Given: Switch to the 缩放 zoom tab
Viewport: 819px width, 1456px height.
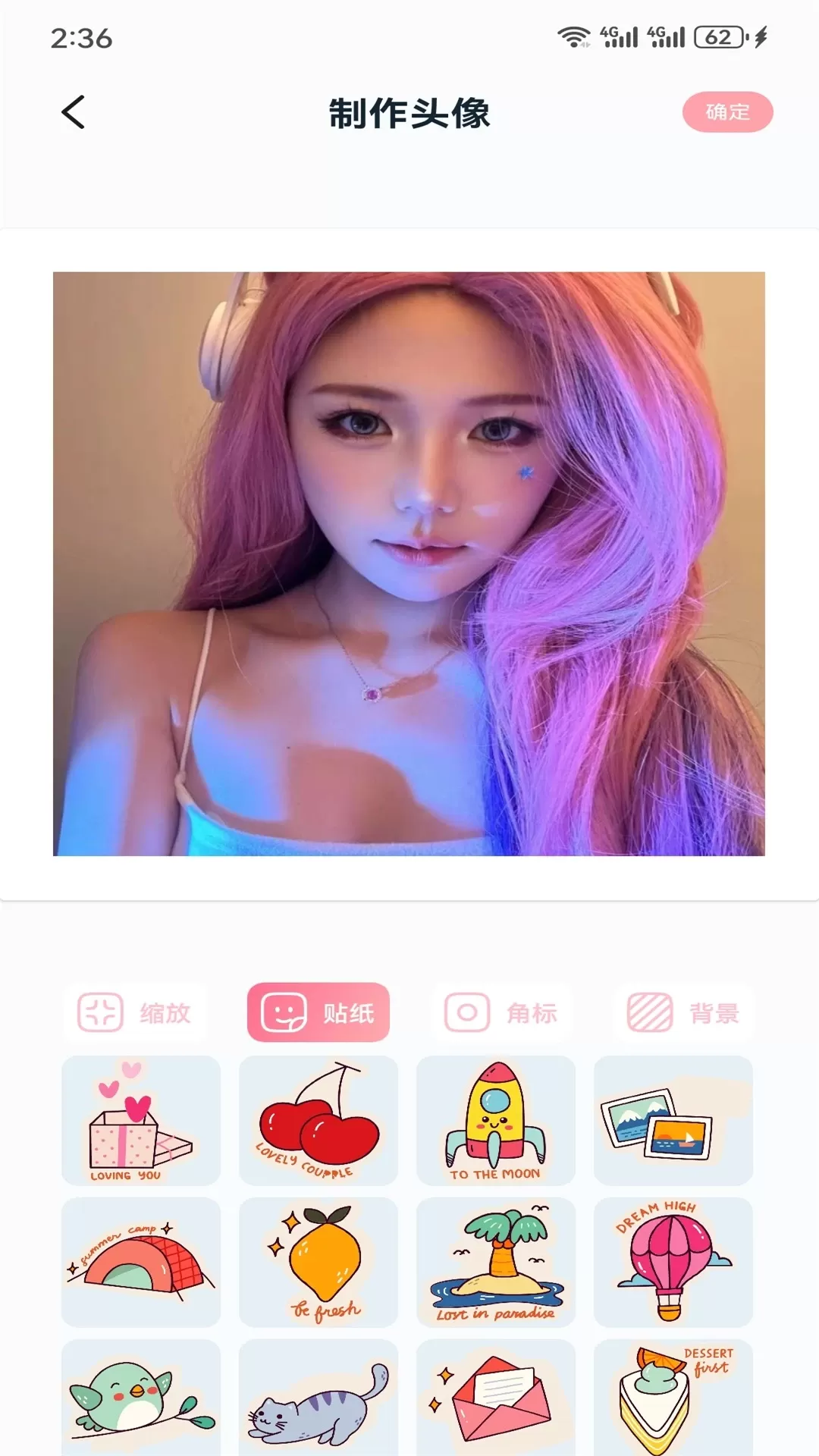Looking at the screenshot, I should [135, 1012].
